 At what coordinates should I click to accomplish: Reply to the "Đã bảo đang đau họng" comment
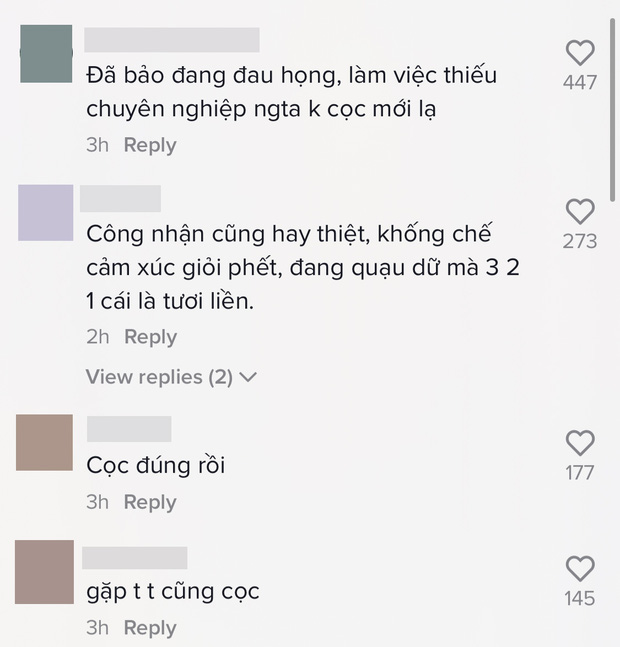tap(149, 145)
